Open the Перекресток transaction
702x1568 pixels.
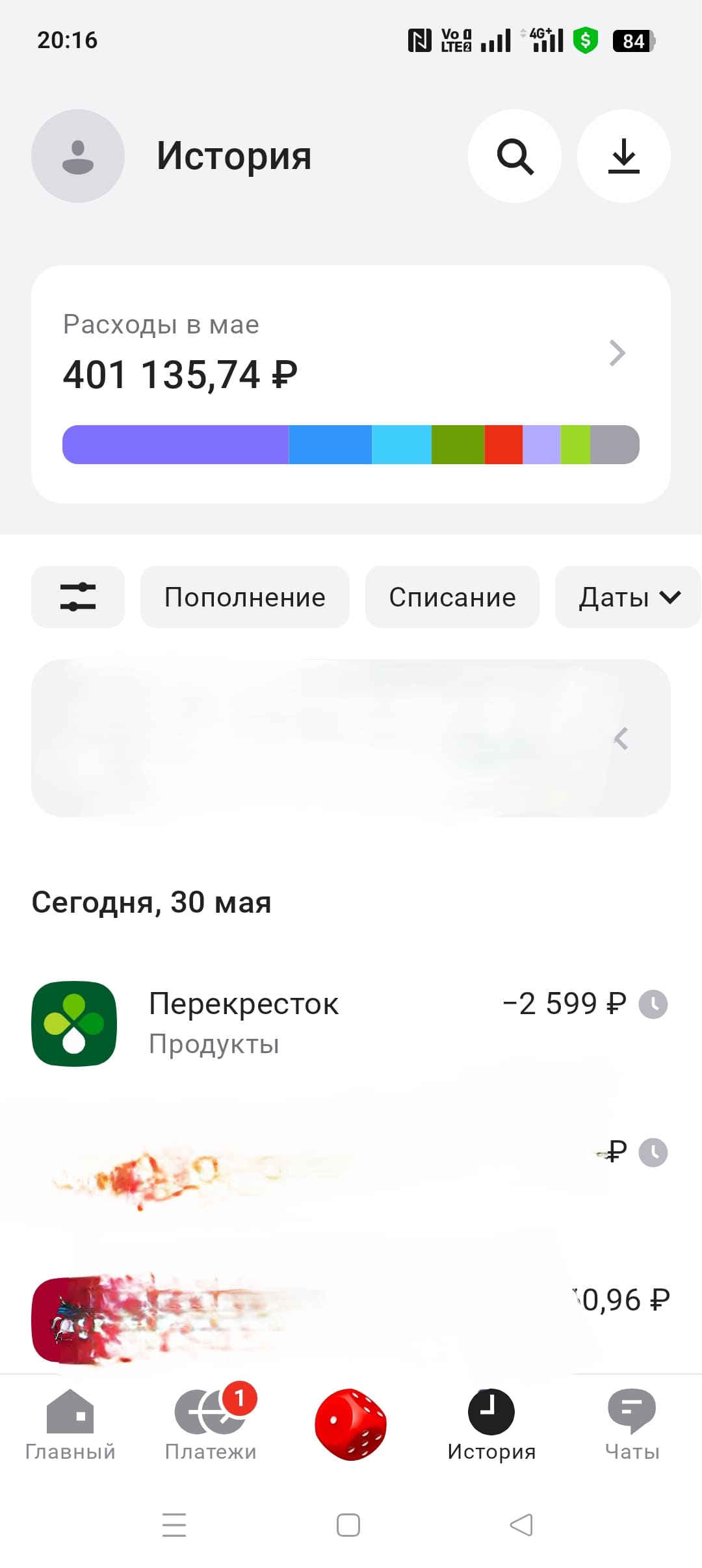(x=351, y=1023)
